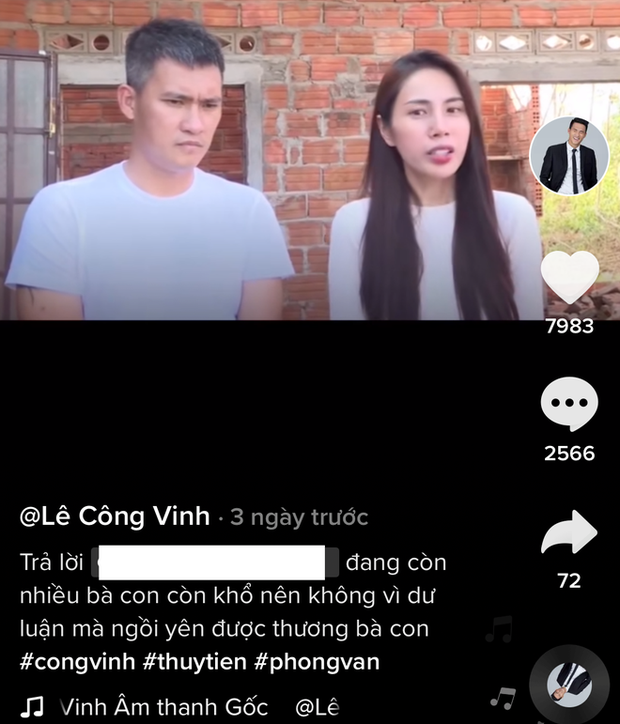
Task: Pause the playing video
Action: [x=270, y=160]
